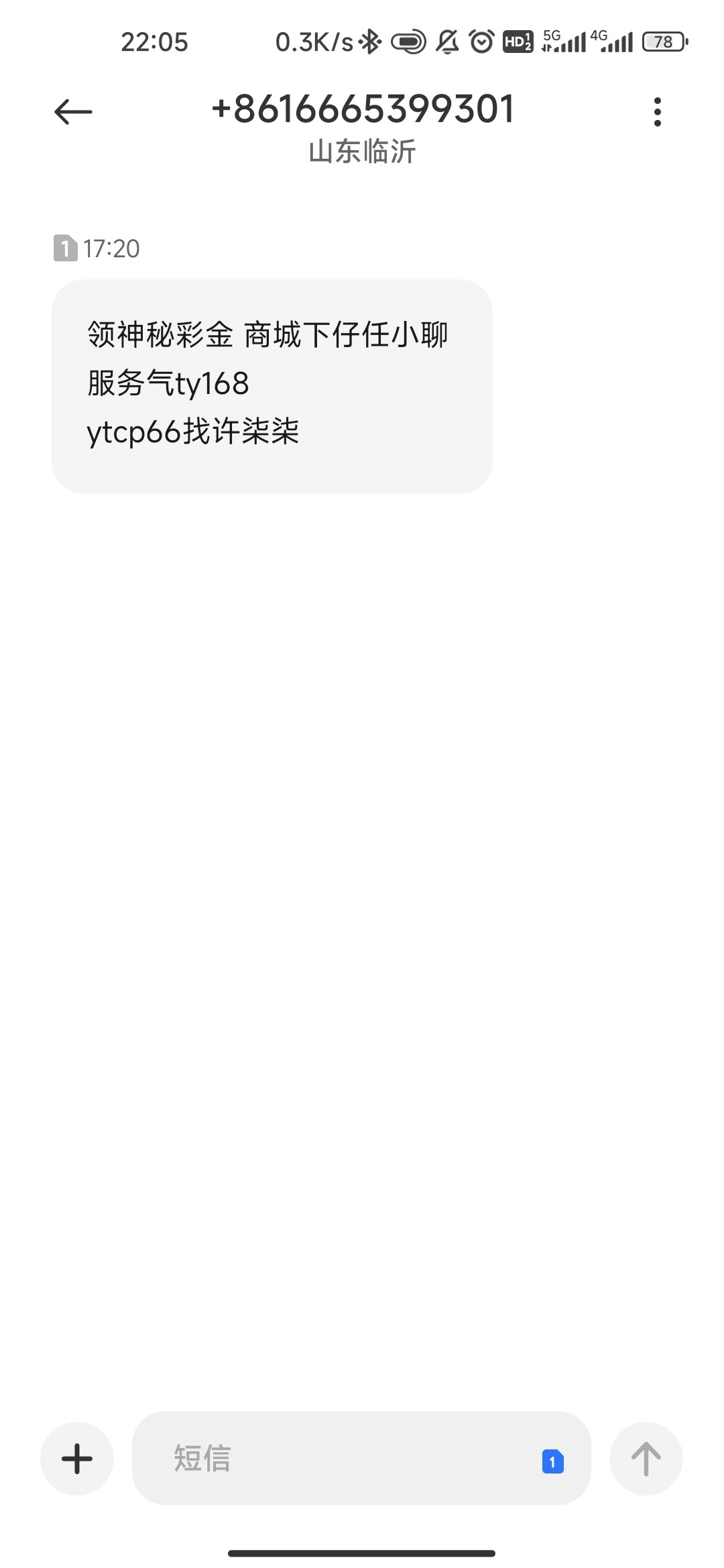Open the three-dot overflow menu

[657, 111]
